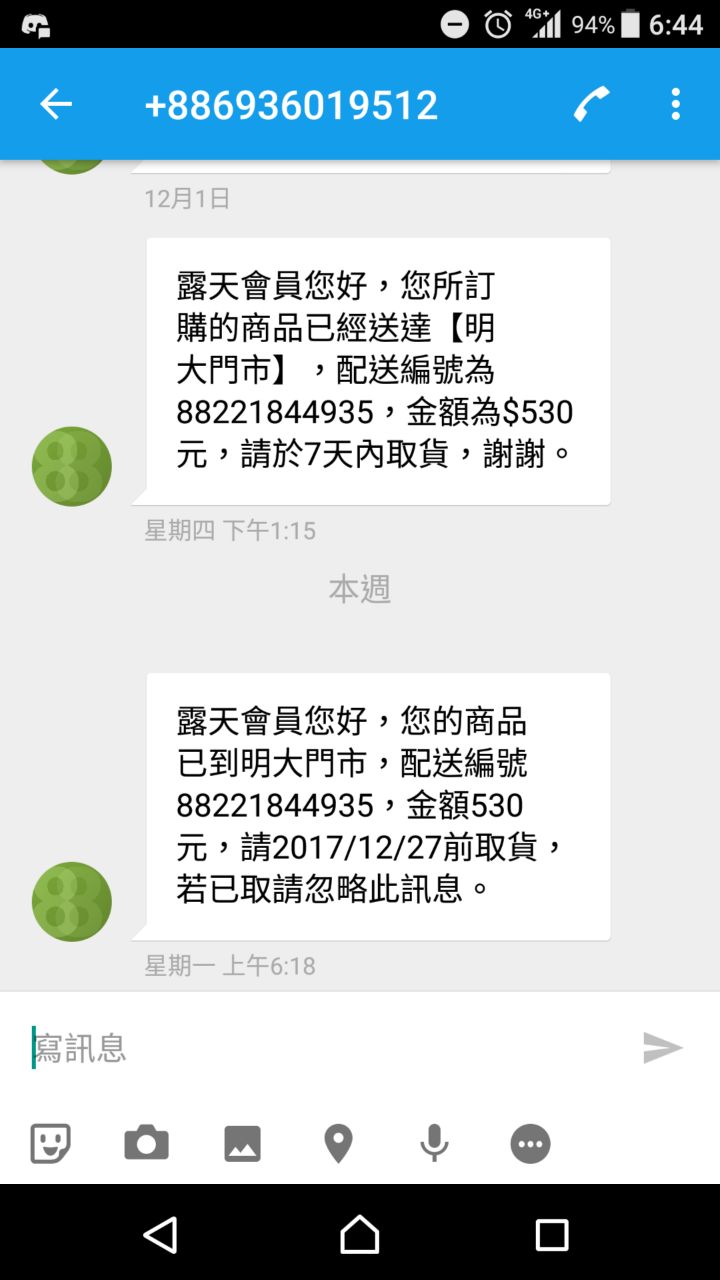The height and width of the screenshot is (1280, 720).
Task: Open the overflow menu
Action: tap(676, 104)
